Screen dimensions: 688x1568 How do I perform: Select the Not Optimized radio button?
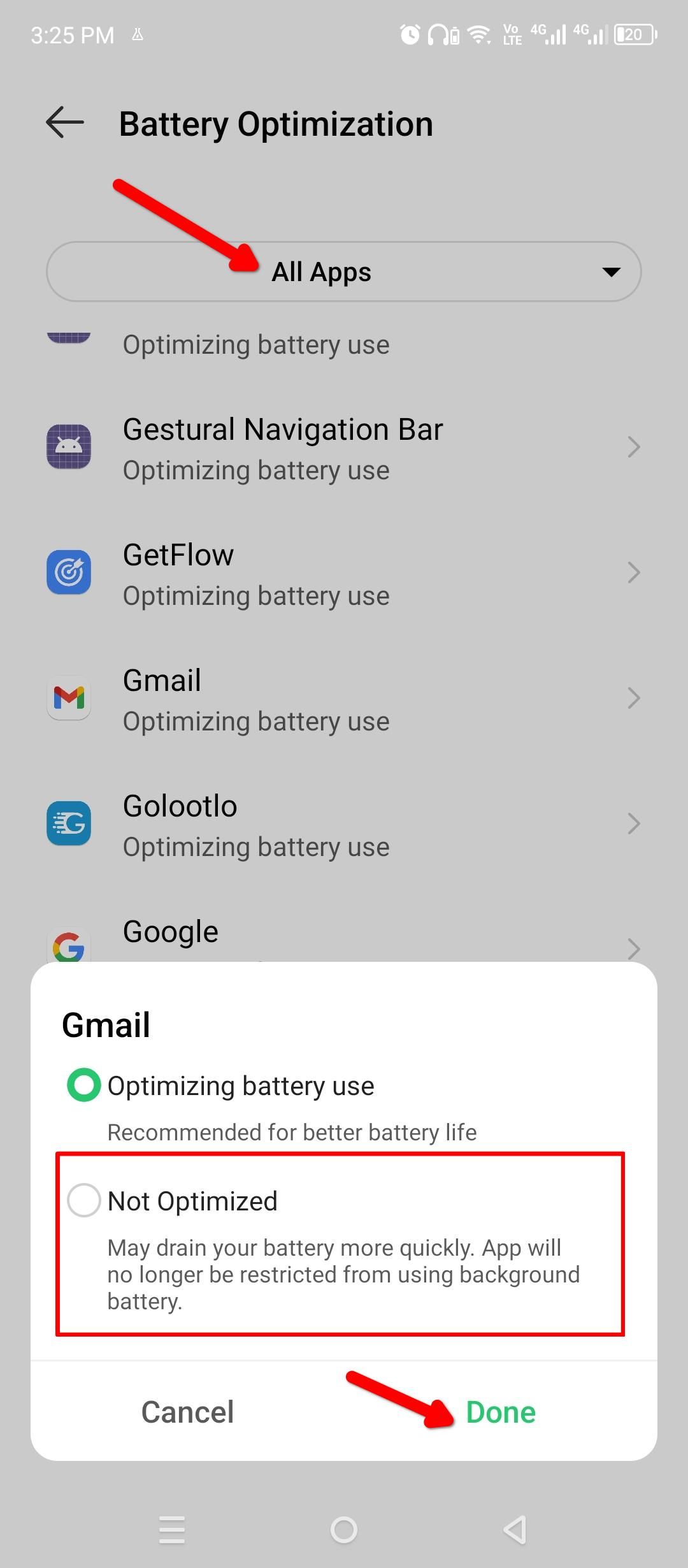(x=83, y=1201)
